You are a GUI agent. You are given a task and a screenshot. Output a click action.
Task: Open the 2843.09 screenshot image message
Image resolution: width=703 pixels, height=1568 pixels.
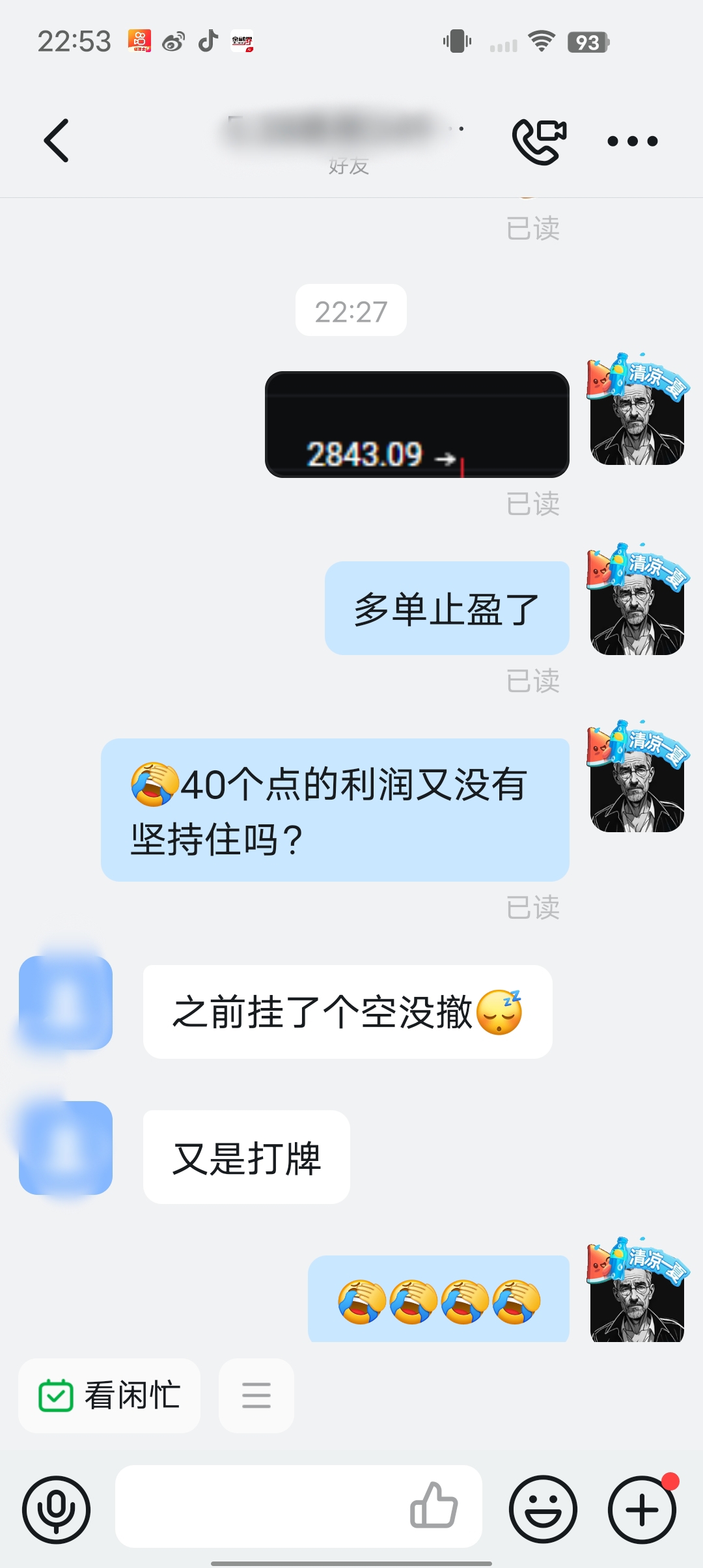pos(417,425)
